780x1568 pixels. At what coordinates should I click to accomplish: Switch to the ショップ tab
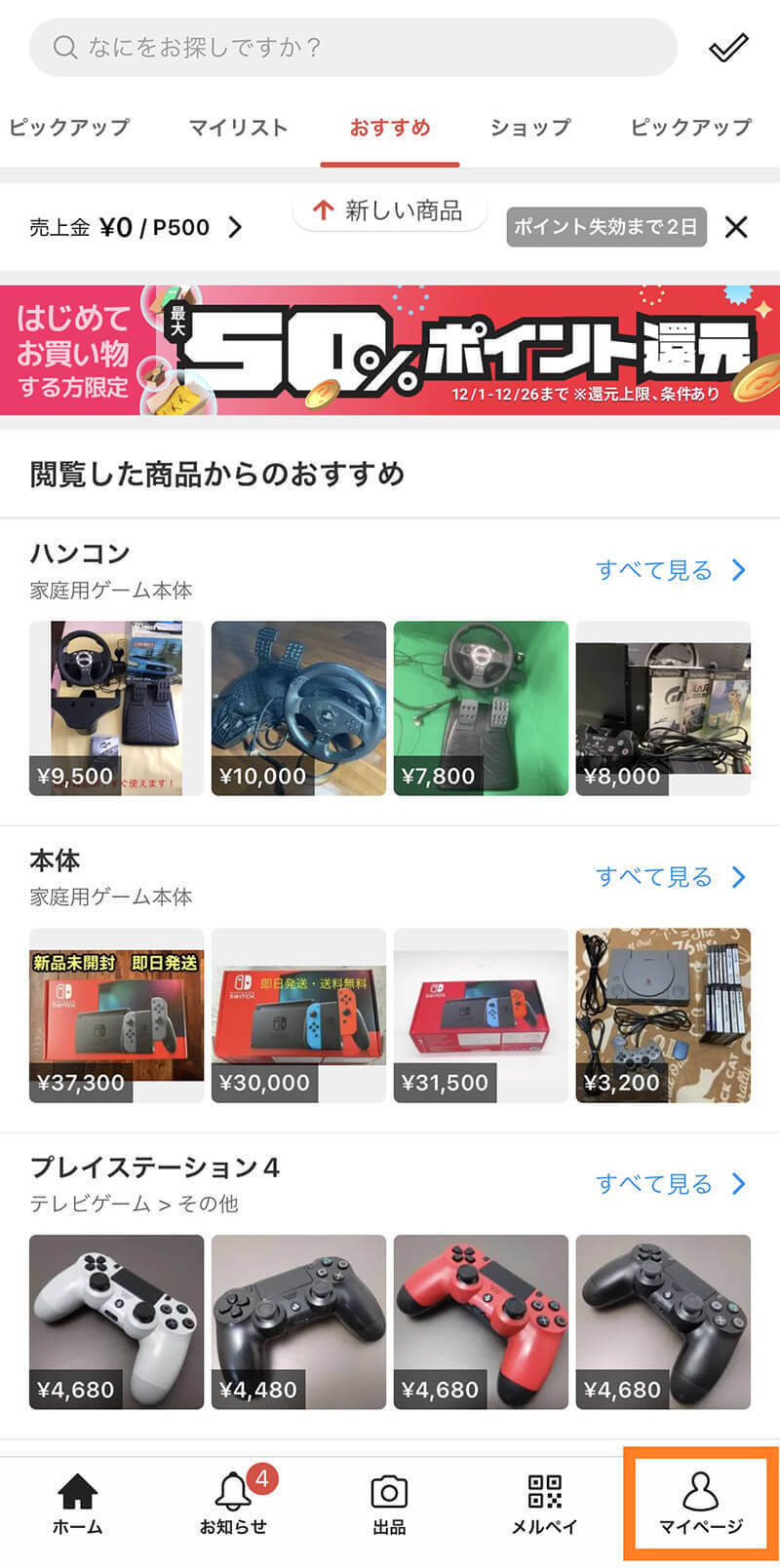point(529,128)
